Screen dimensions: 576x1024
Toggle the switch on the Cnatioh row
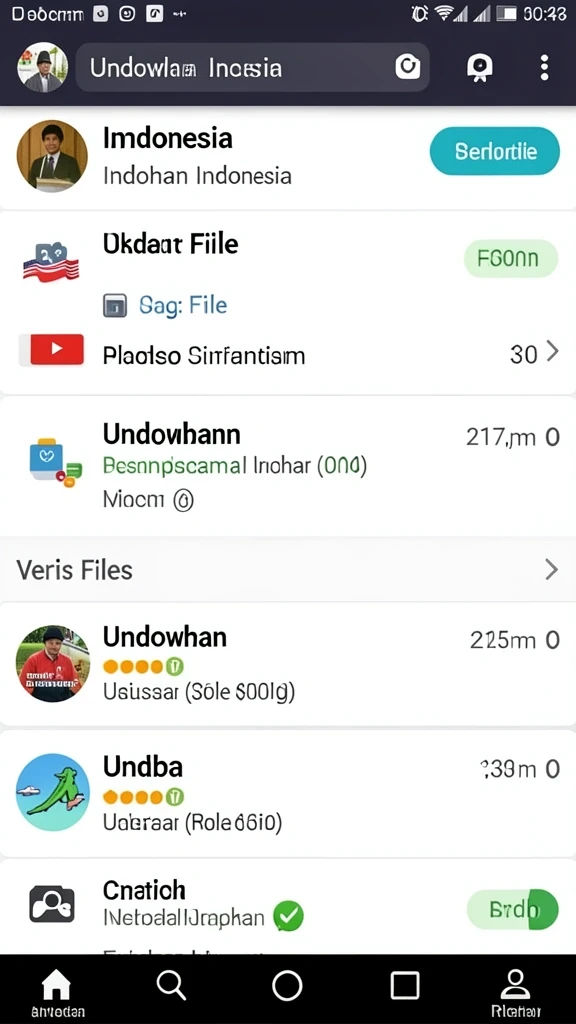pyautogui.click(x=513, y=909)
